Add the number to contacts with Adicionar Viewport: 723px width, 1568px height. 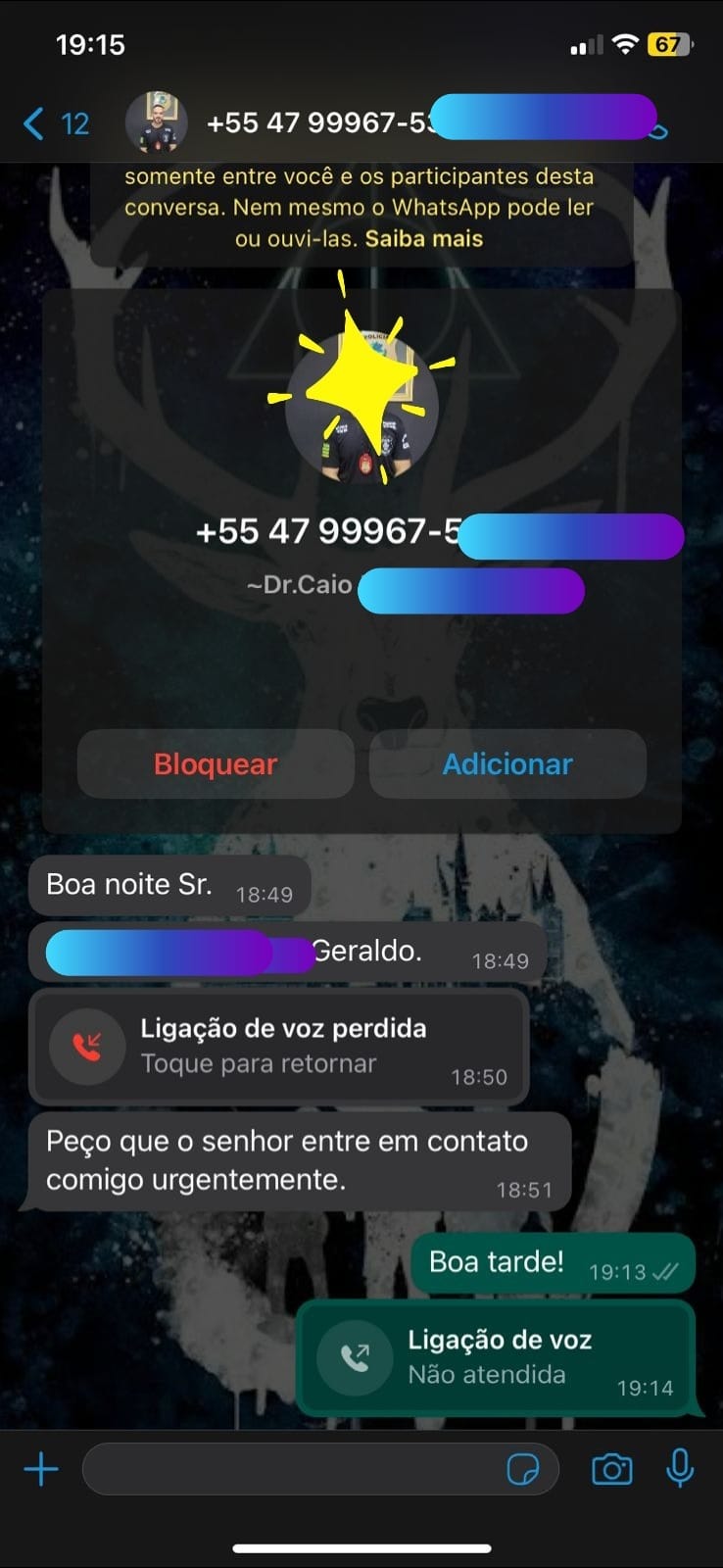(507, 764)
